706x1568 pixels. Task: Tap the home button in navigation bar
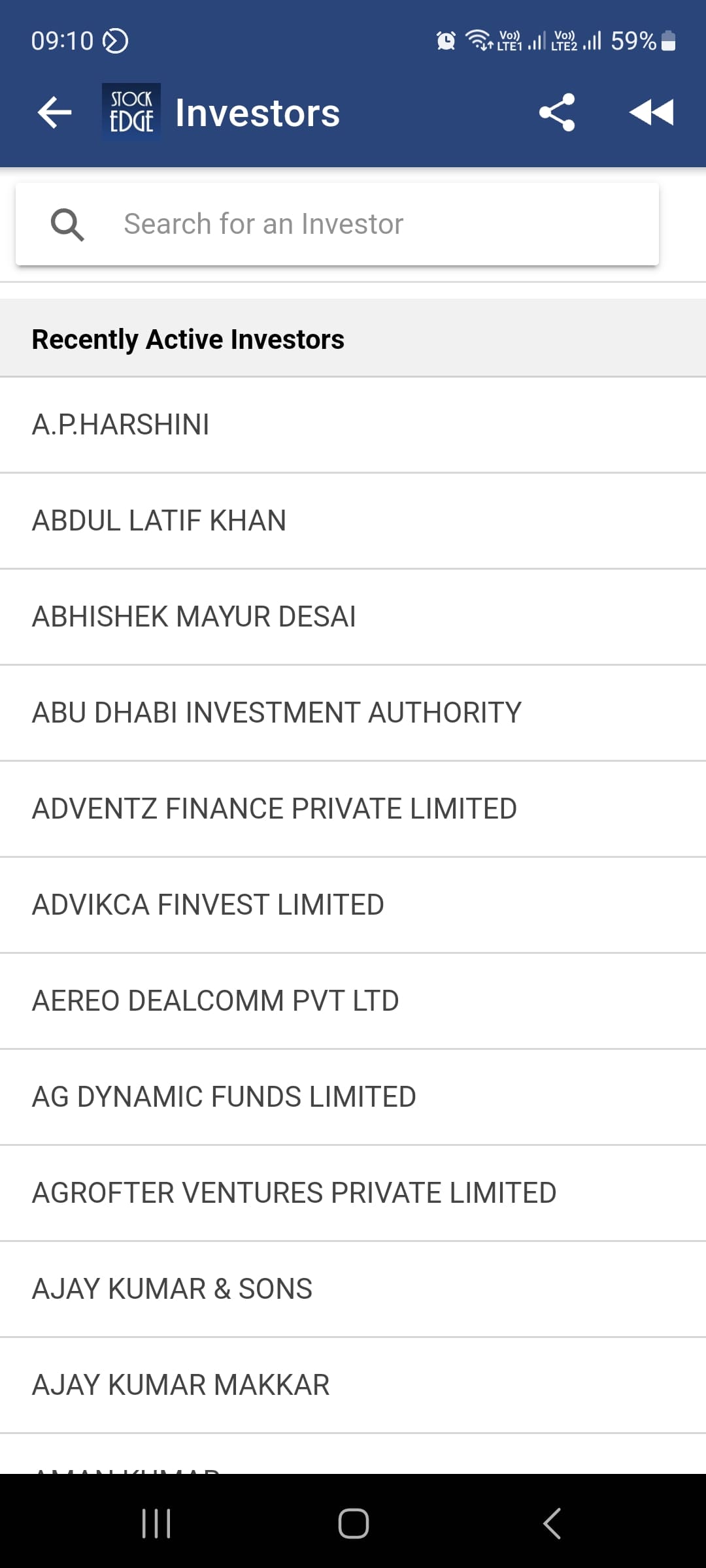[353, 1524]
